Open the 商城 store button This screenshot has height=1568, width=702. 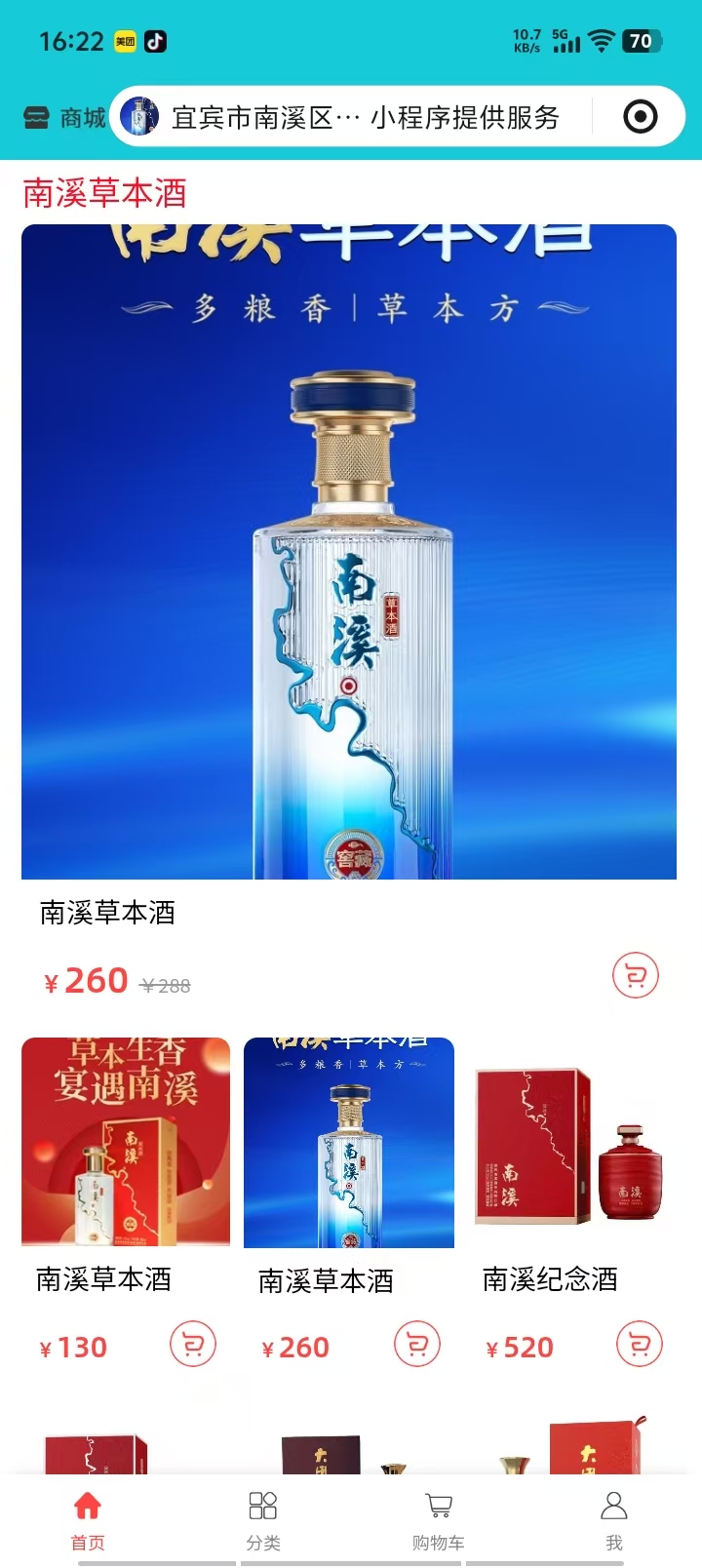[x=64, y=118]
